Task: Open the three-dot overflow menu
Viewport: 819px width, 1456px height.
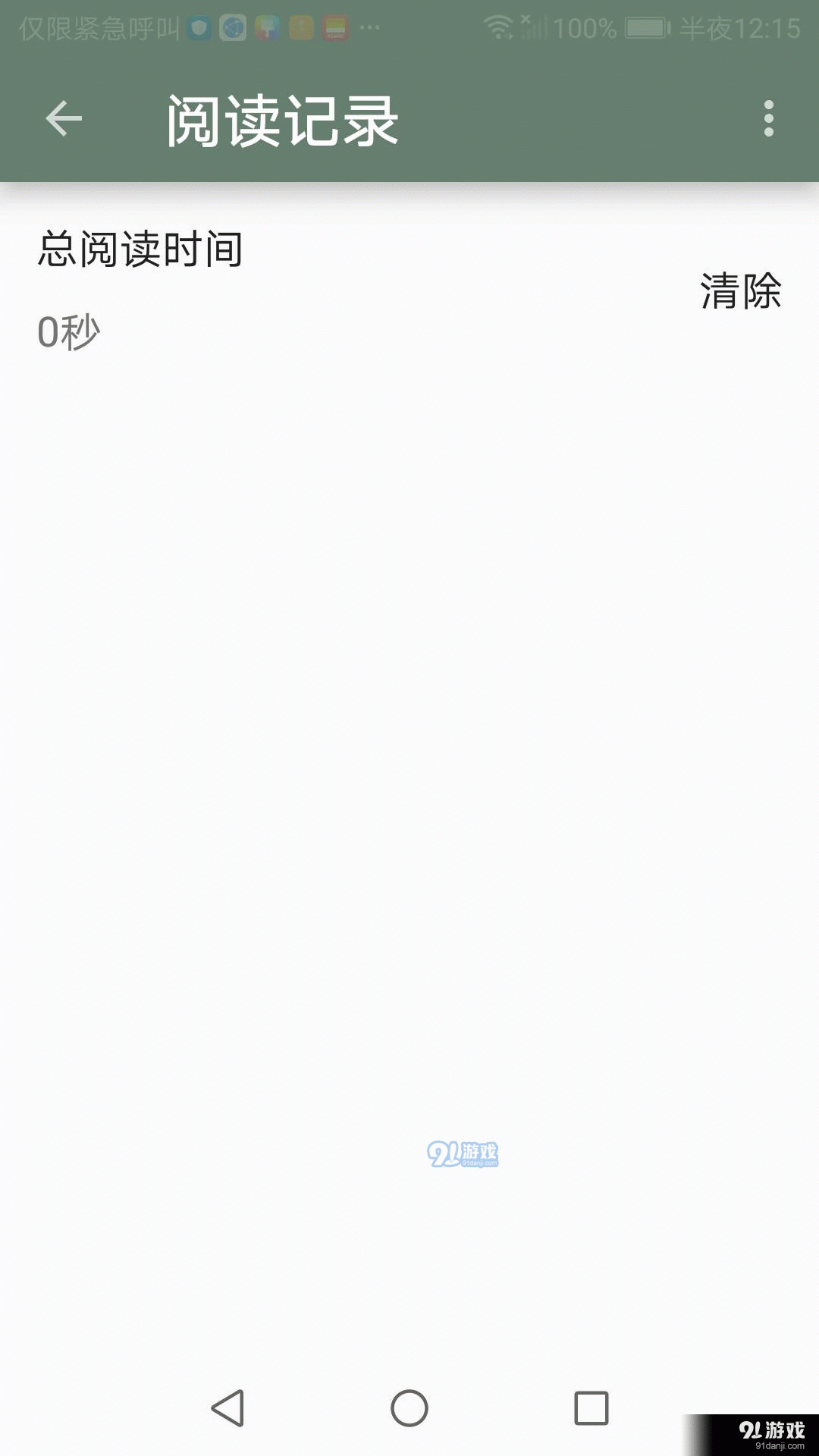Action: tap(769, 118)
